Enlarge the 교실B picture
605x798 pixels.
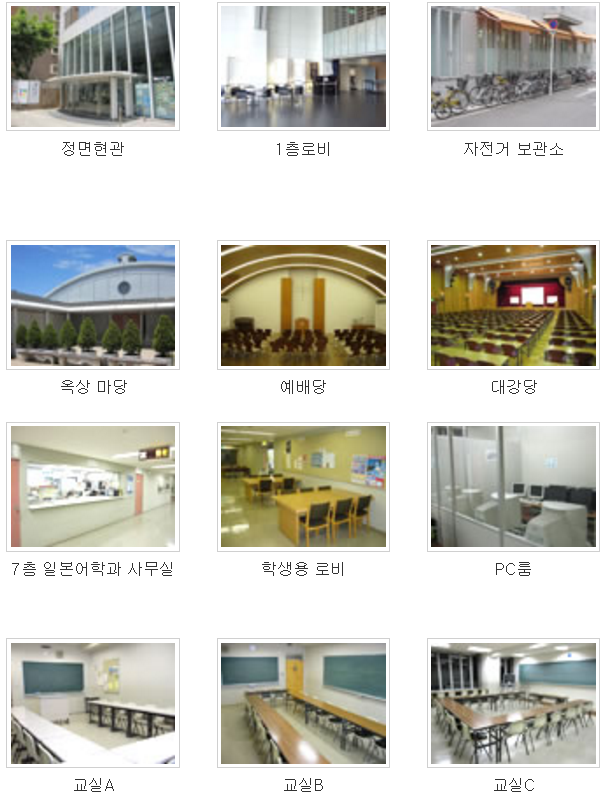[x=303, y=703]
